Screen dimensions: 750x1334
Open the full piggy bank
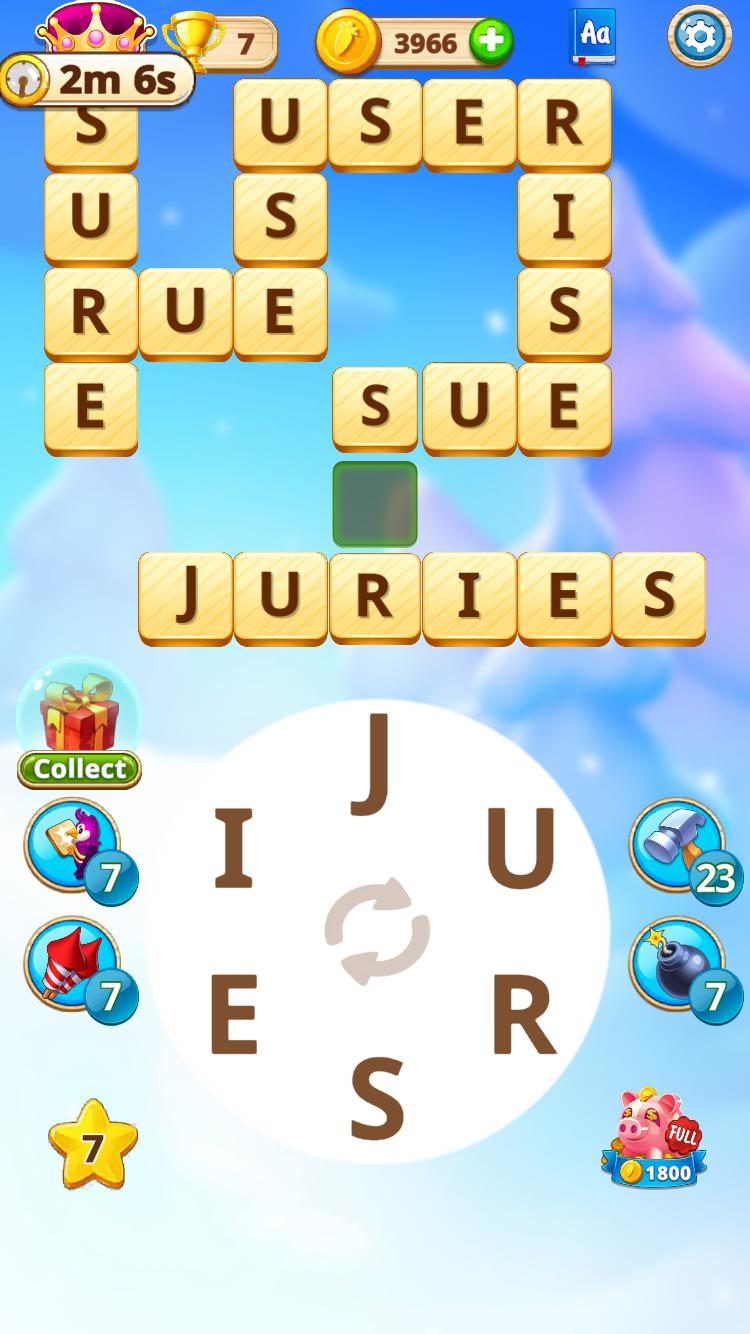pos(654,1137)
